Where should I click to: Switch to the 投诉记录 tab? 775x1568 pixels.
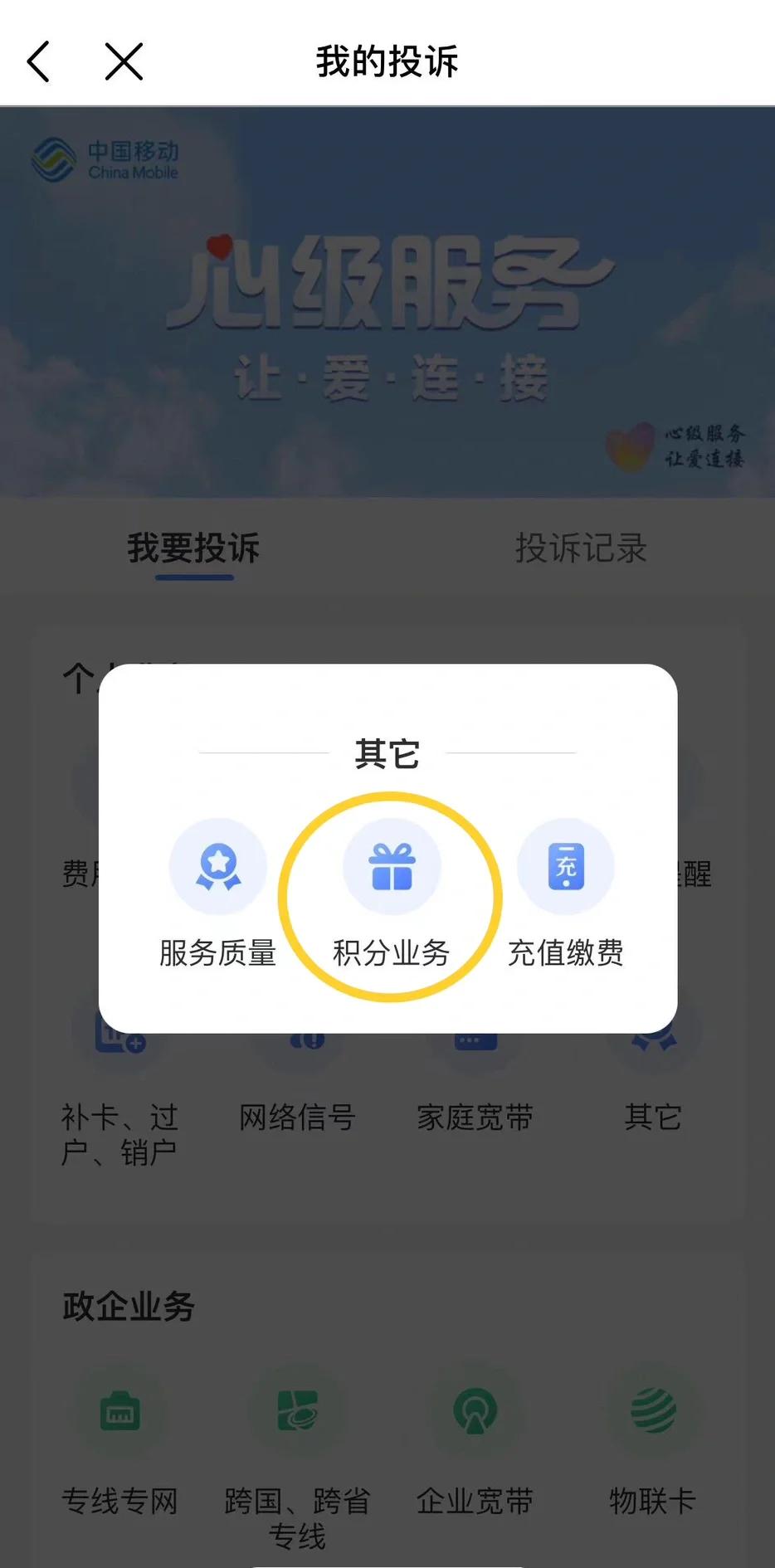coord(581,550)
